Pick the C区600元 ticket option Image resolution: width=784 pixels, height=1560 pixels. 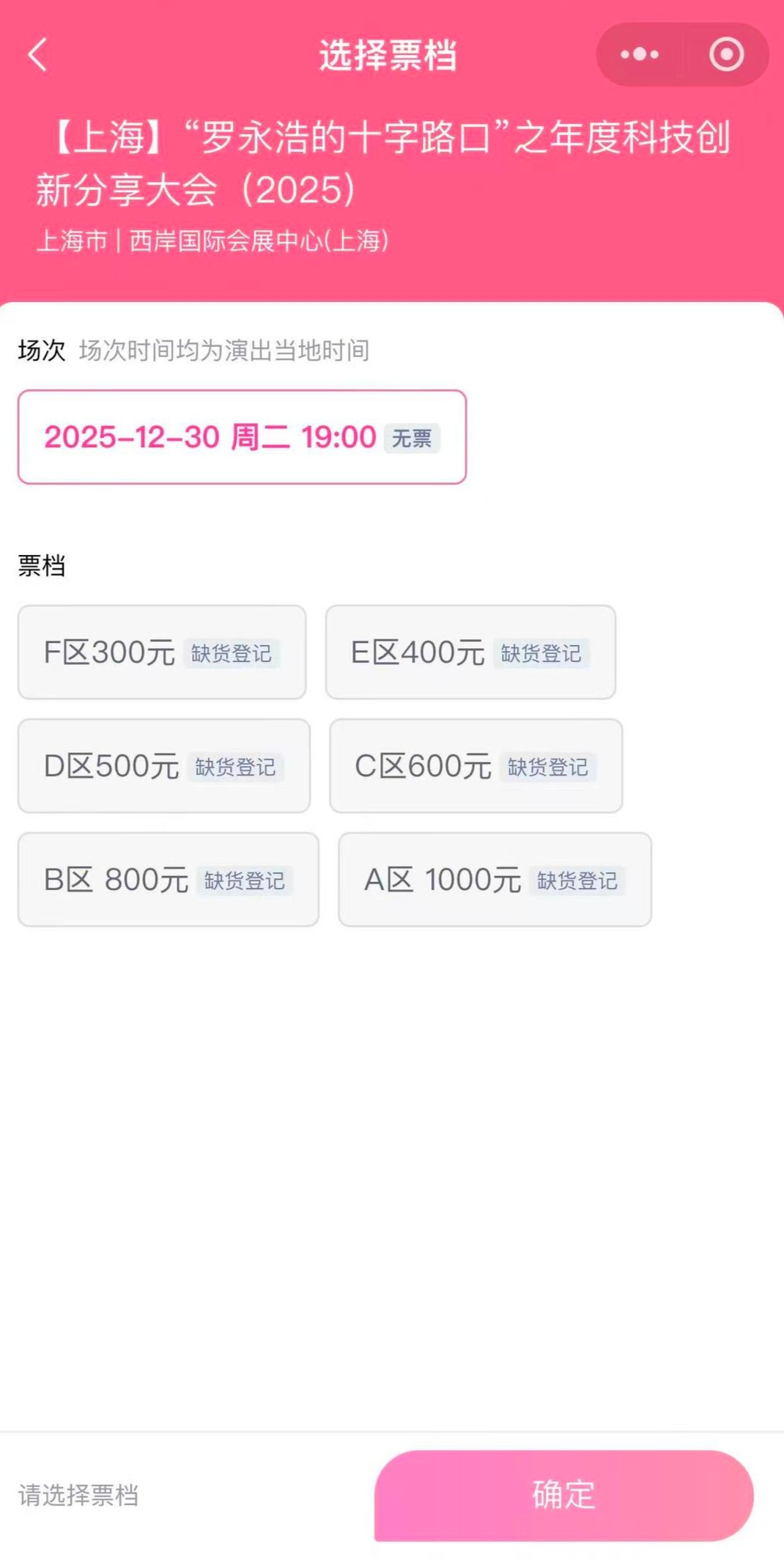click(476, 765)
